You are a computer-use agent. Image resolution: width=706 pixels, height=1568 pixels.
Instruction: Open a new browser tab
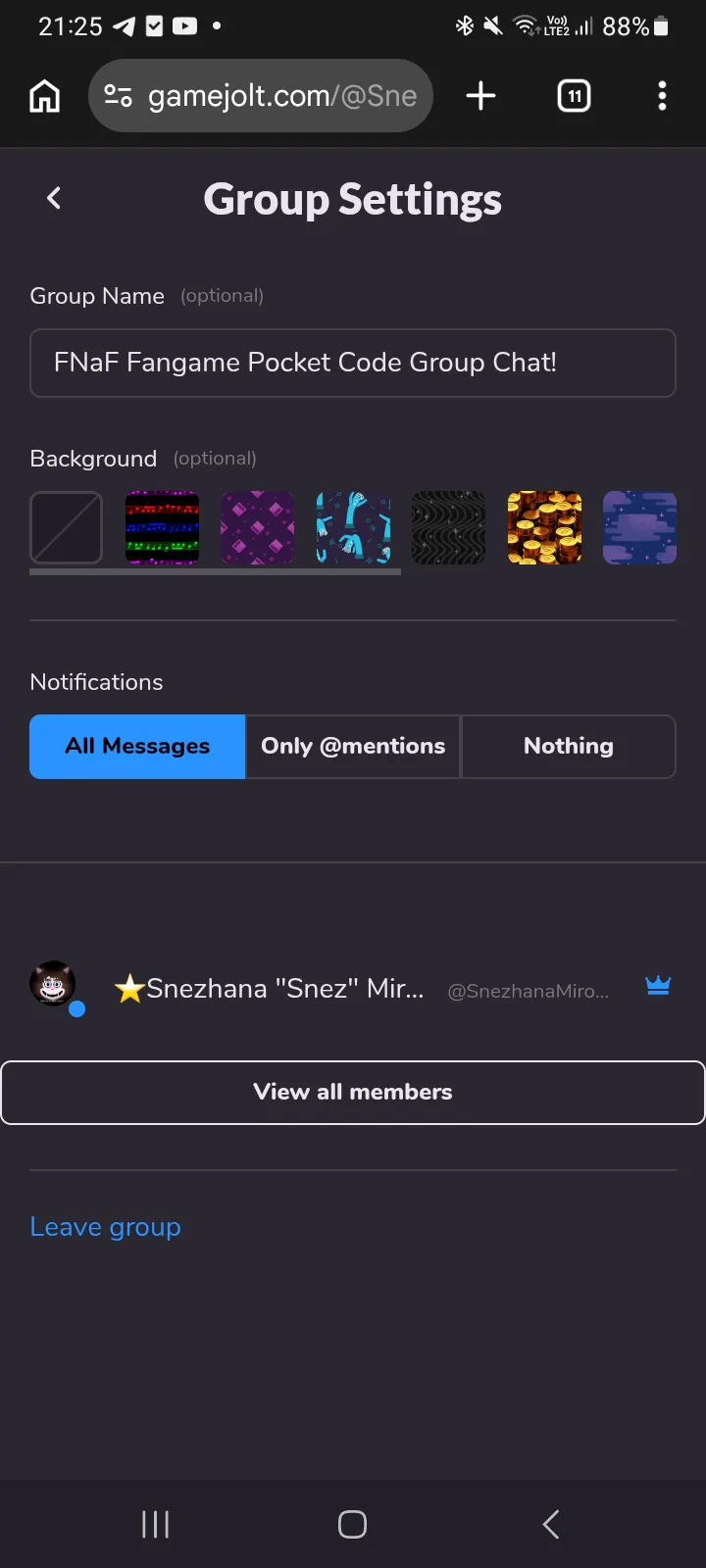[x=480, y=96]
